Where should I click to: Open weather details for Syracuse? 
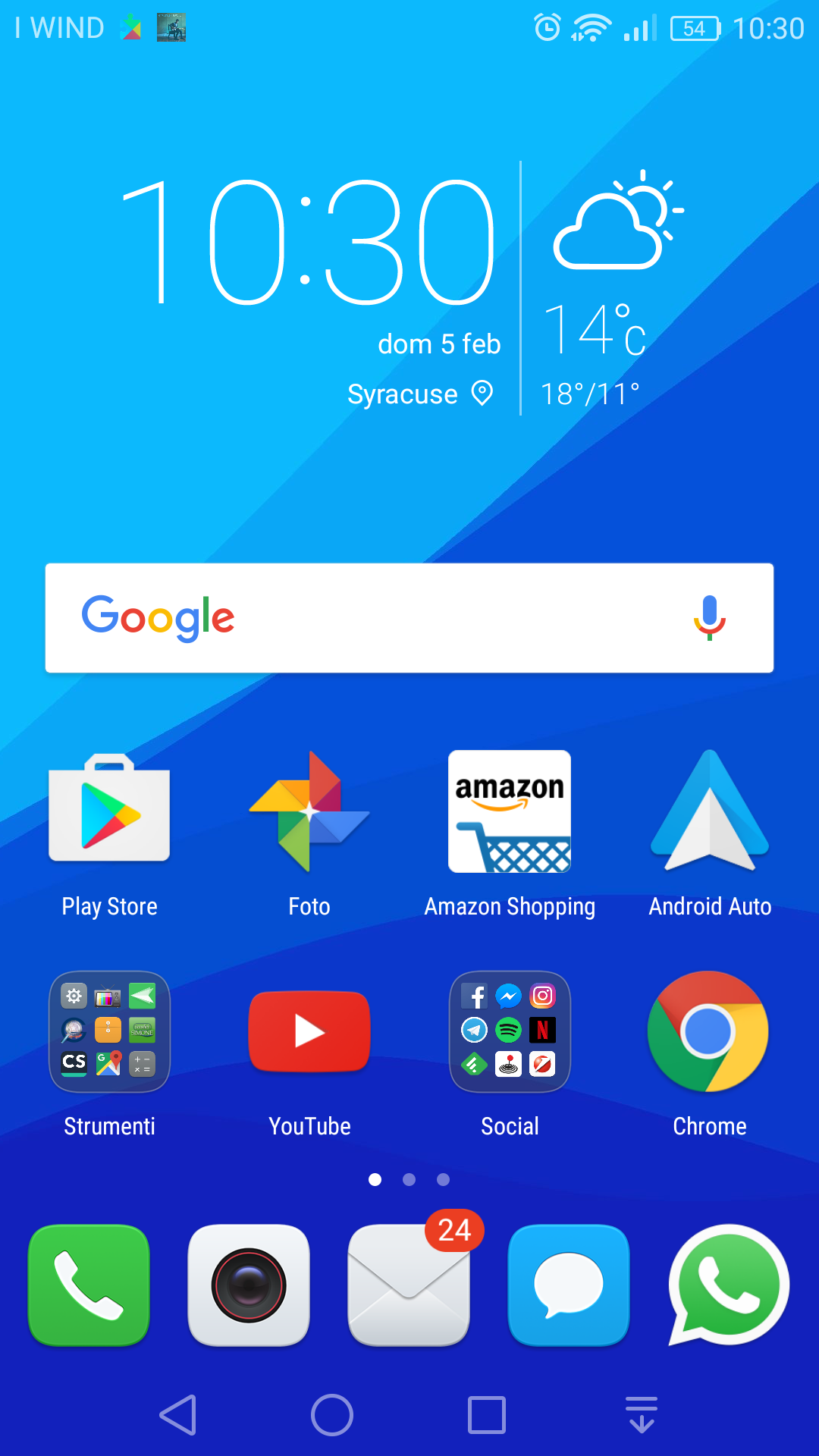tap(607, 288)
